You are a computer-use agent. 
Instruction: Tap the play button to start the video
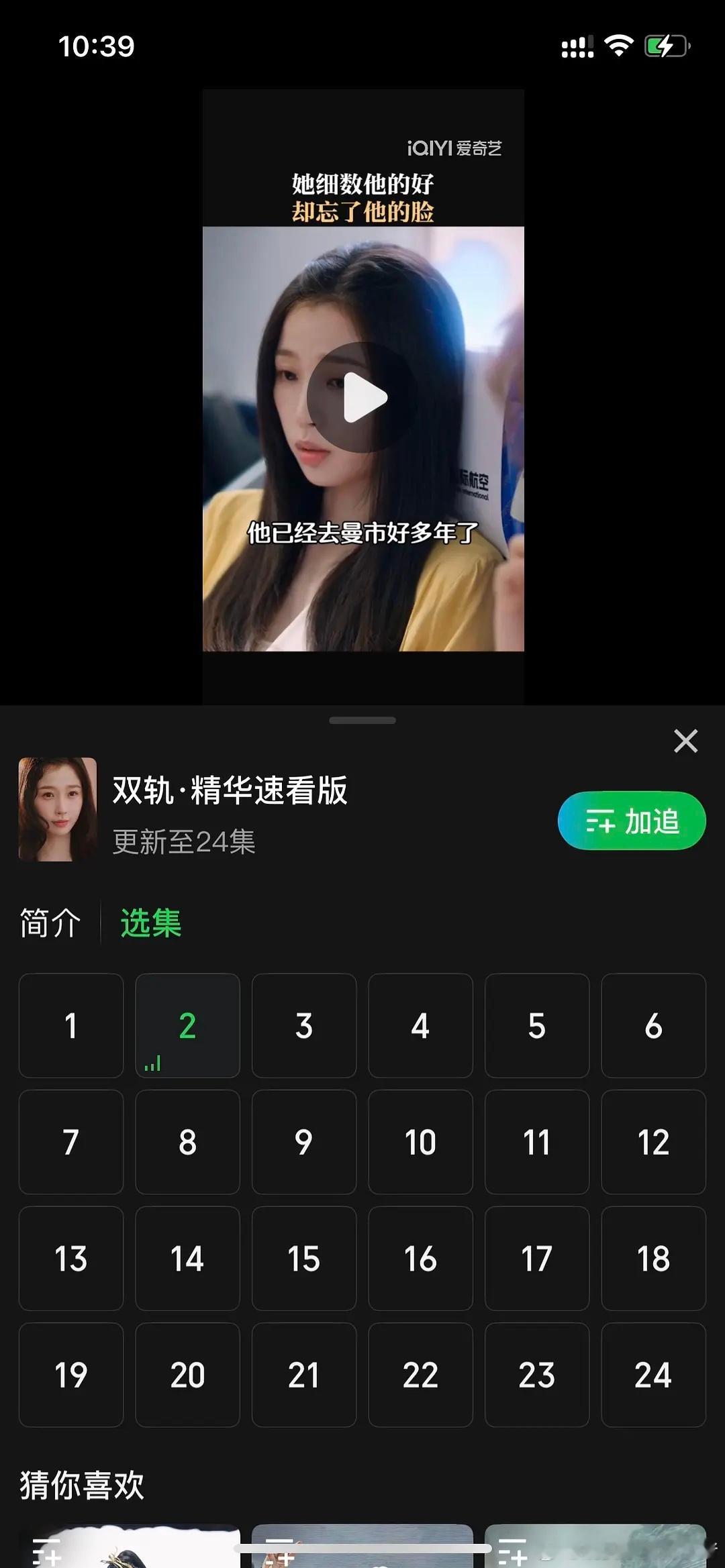tap(362, 397)
